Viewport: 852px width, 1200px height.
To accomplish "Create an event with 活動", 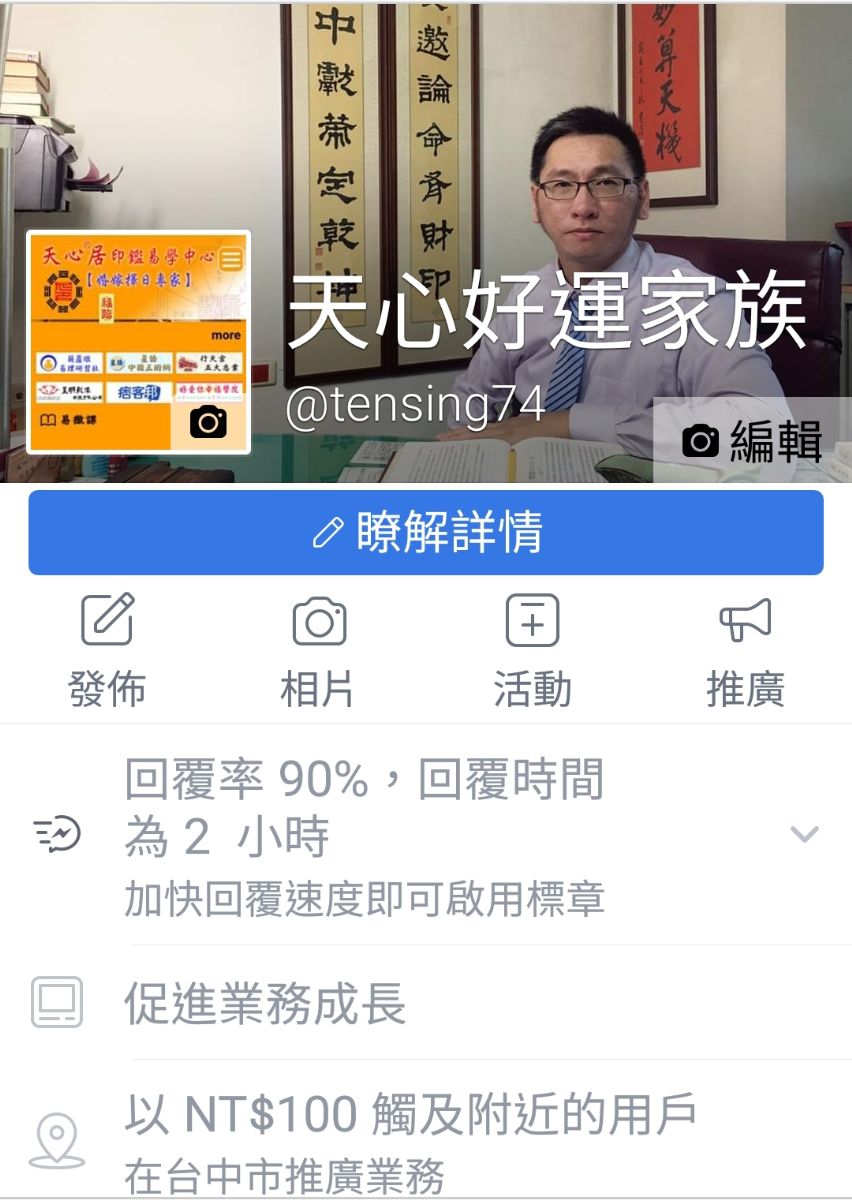I will 532,649.
